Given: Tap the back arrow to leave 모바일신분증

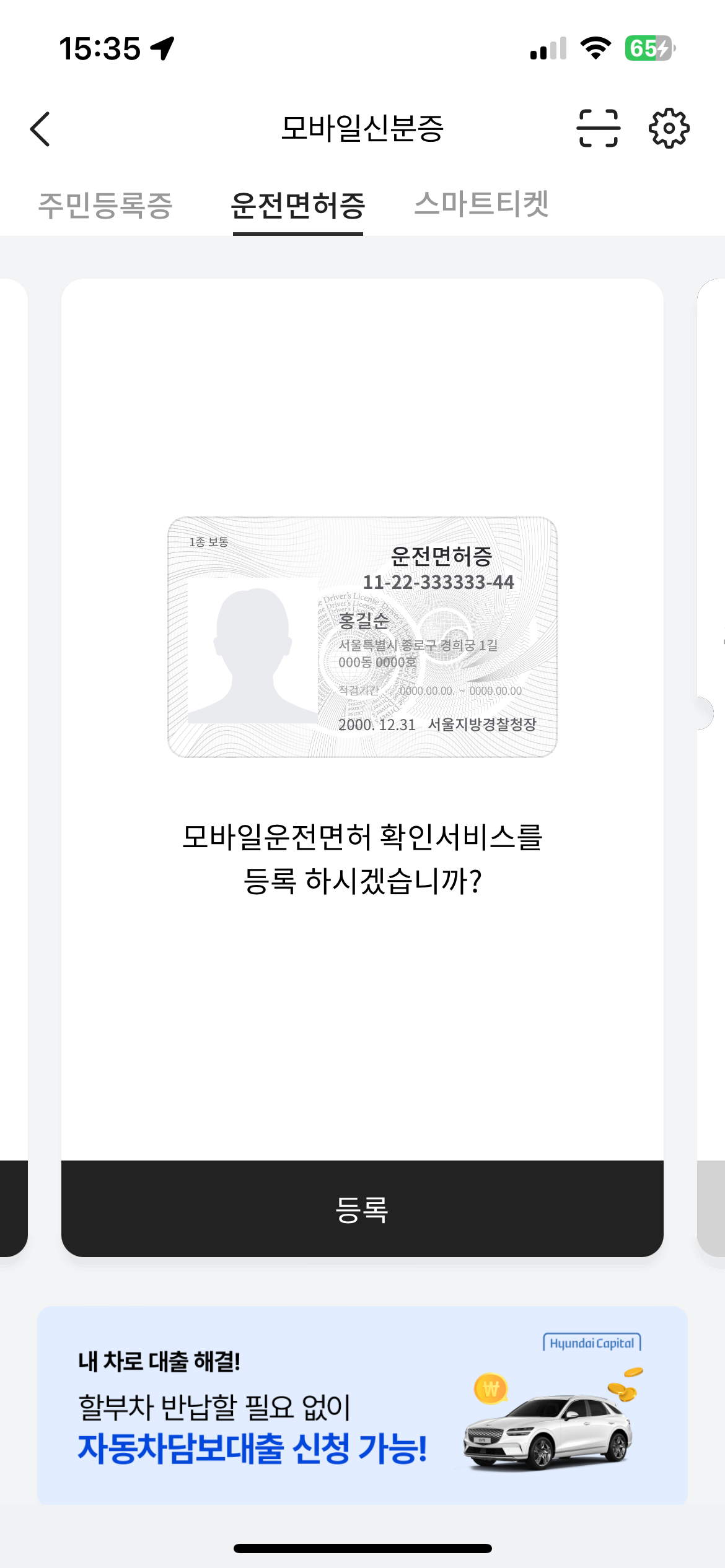Looking at the screenshot, I should click(40, 128).
